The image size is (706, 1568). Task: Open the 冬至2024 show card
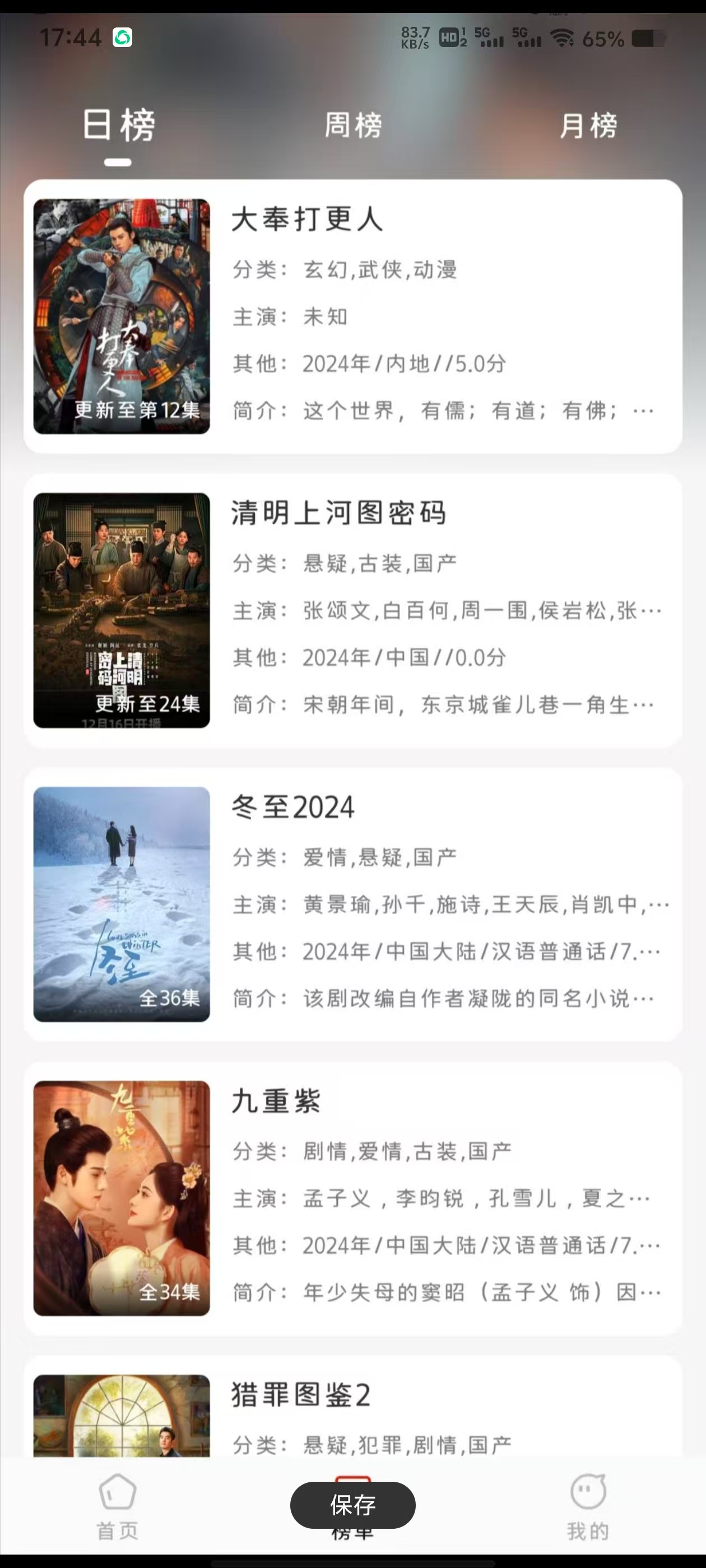[352, 904]
